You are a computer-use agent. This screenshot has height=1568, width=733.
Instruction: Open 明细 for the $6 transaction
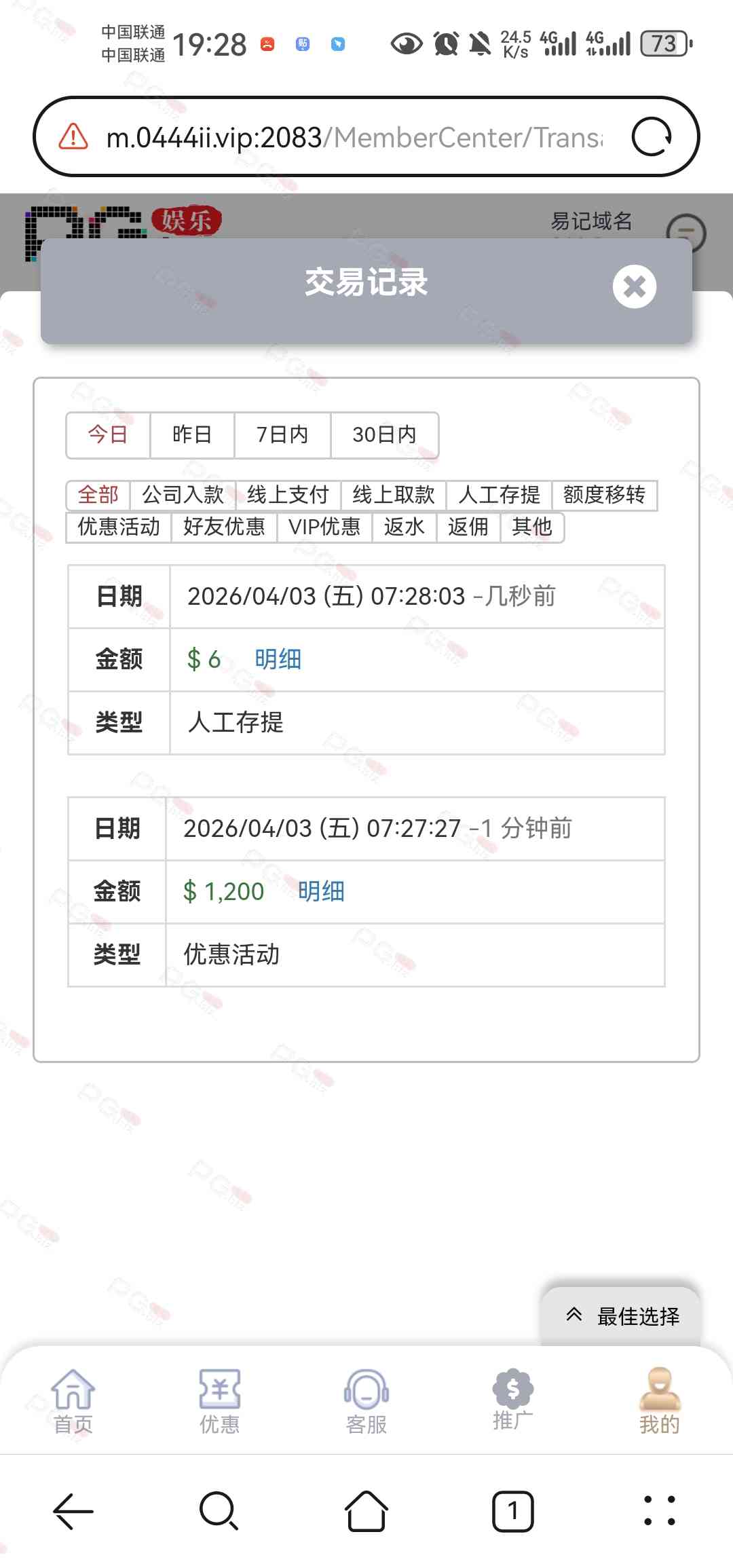pos(278,659)
